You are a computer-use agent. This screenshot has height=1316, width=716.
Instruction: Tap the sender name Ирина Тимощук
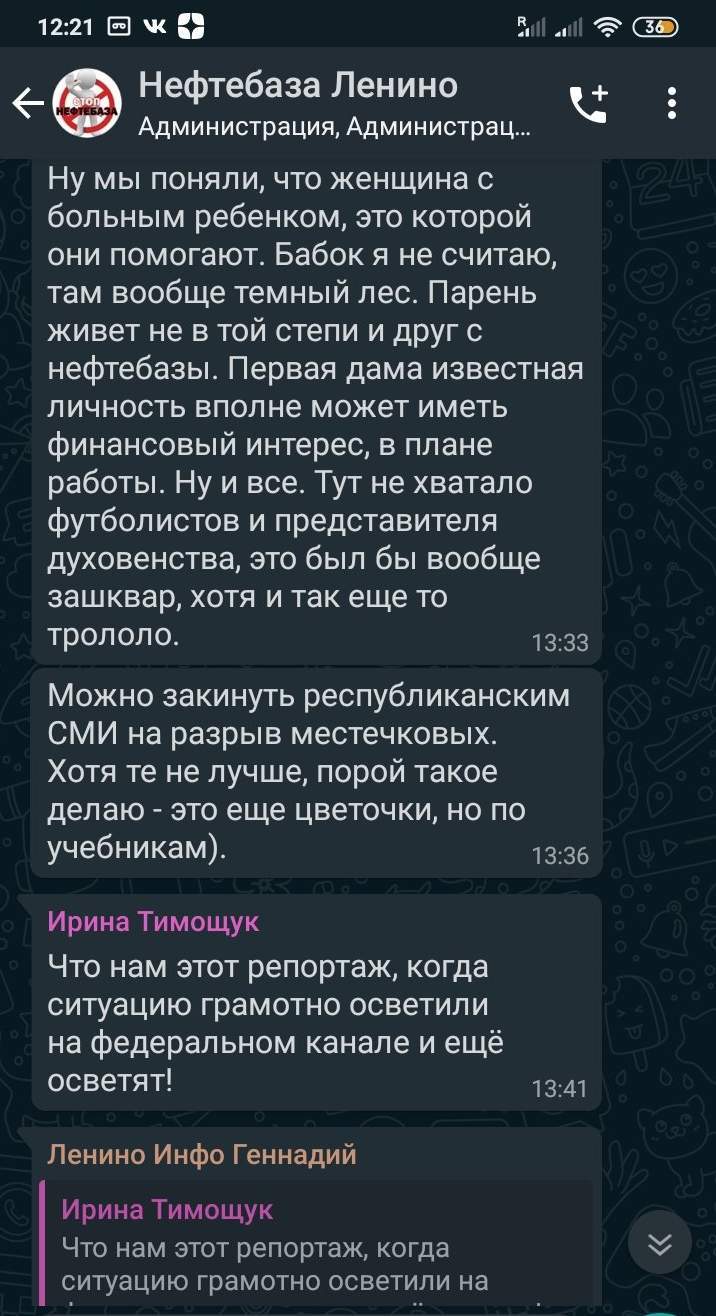(153, 922)
